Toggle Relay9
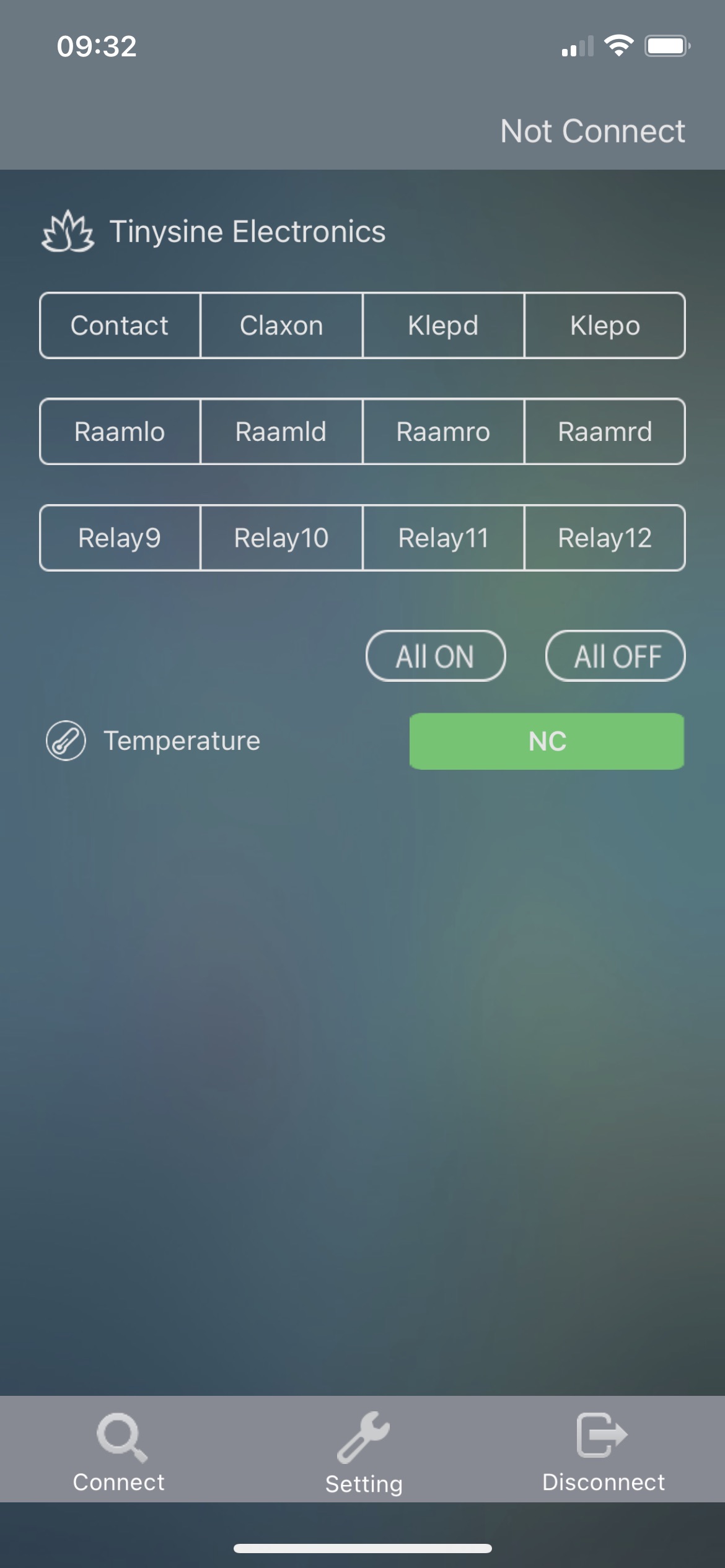 [120, 538]
